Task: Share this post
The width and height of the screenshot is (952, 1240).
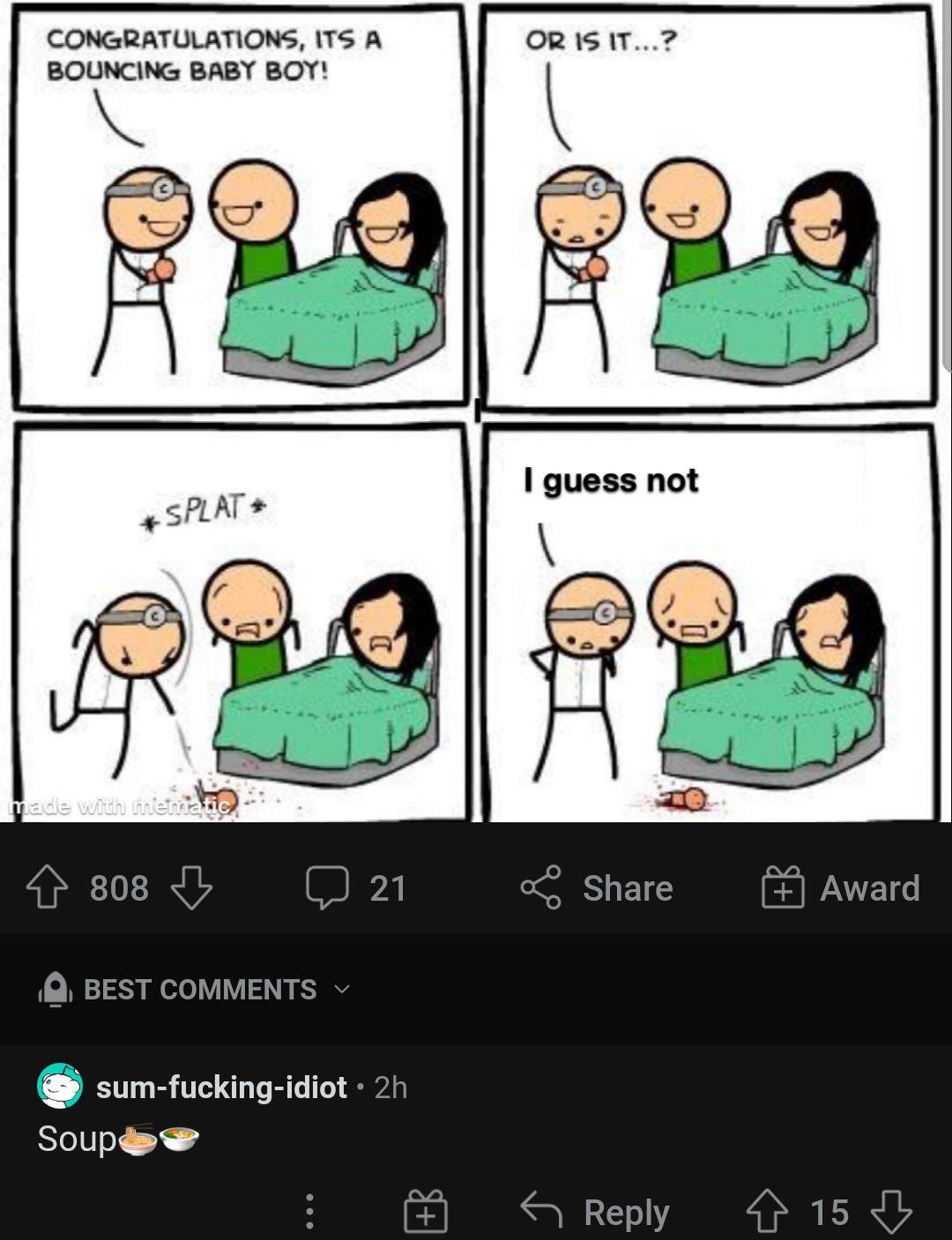Action: coord(597,887)
